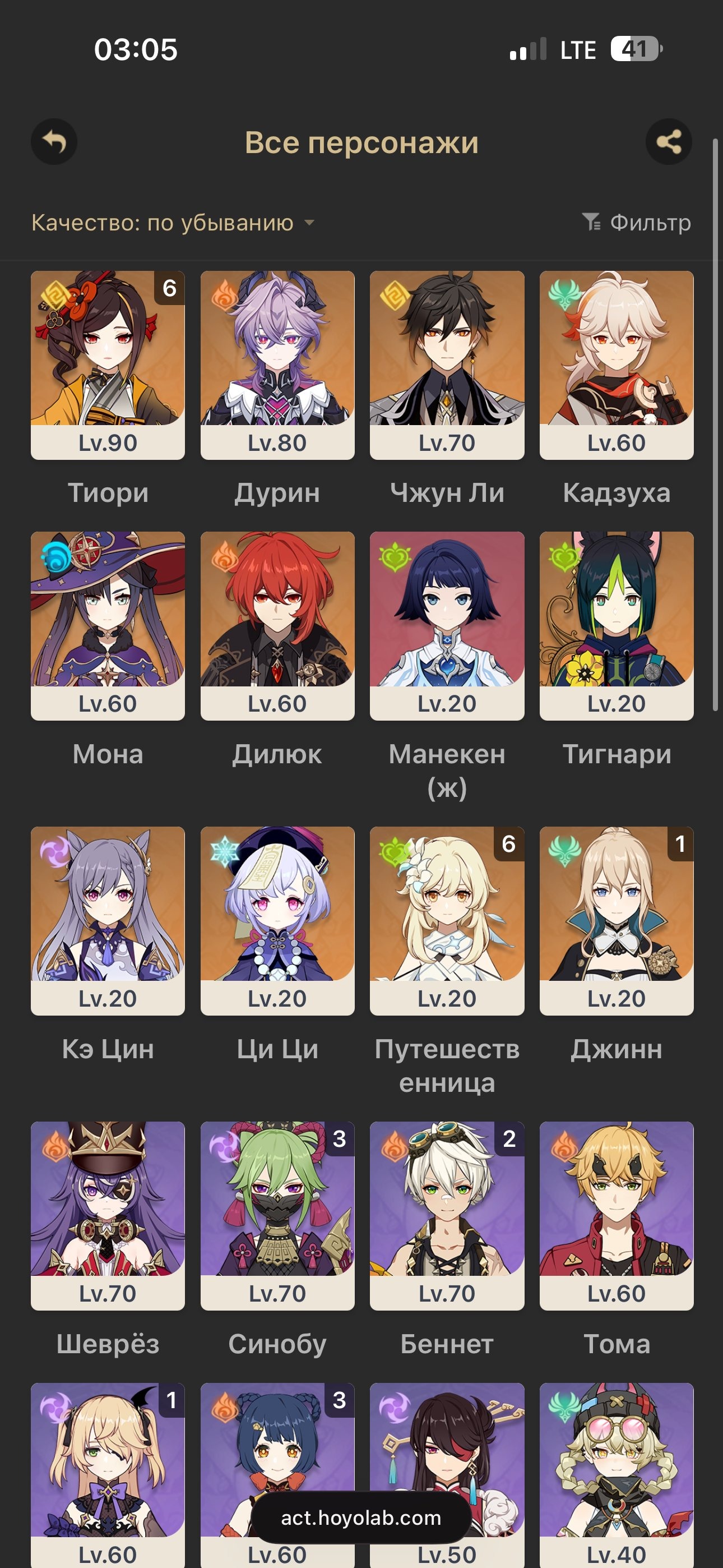Share the character list

pyautogui.click(x=668, y=142)
